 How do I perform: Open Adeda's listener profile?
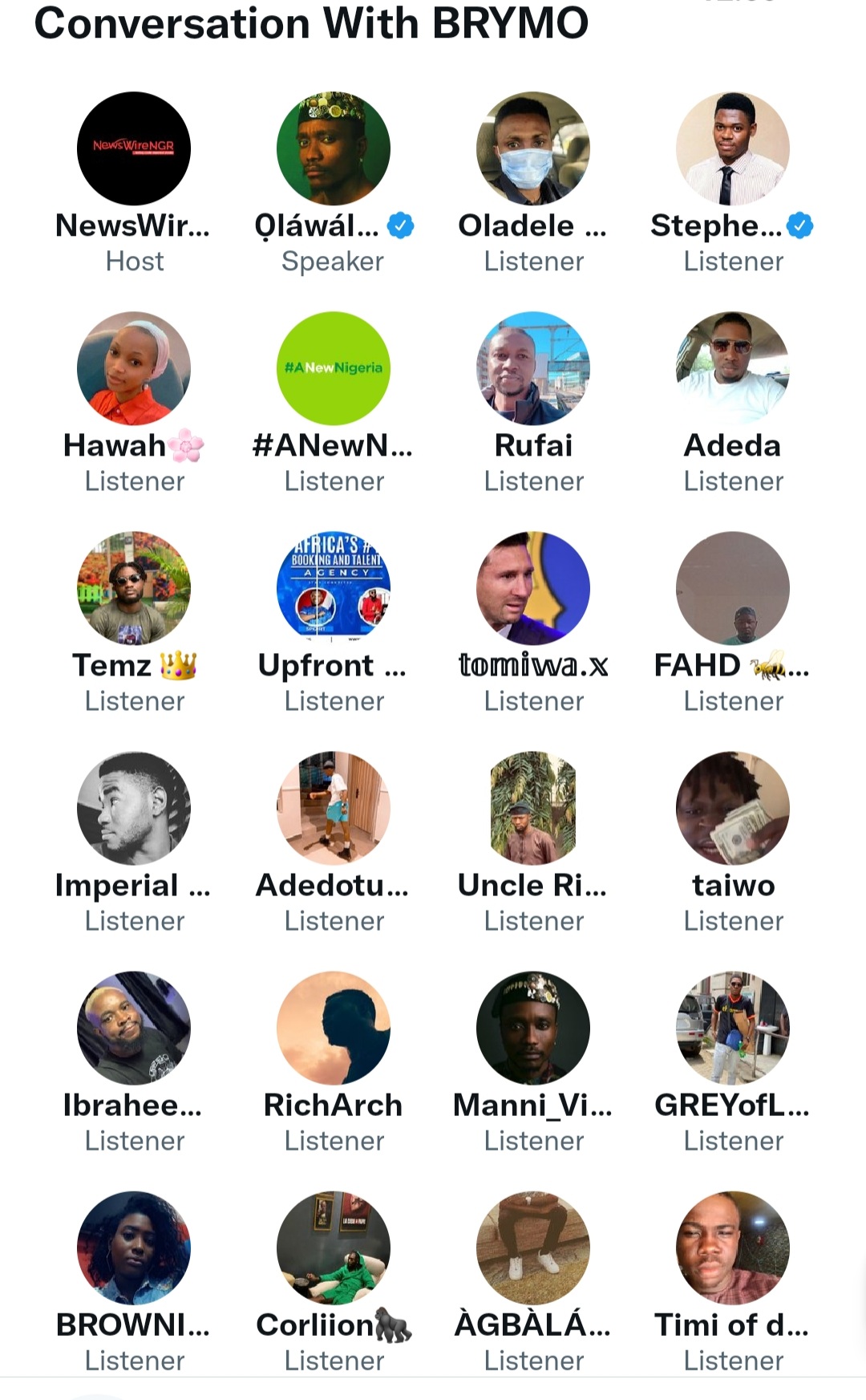[x=733, y=368]
